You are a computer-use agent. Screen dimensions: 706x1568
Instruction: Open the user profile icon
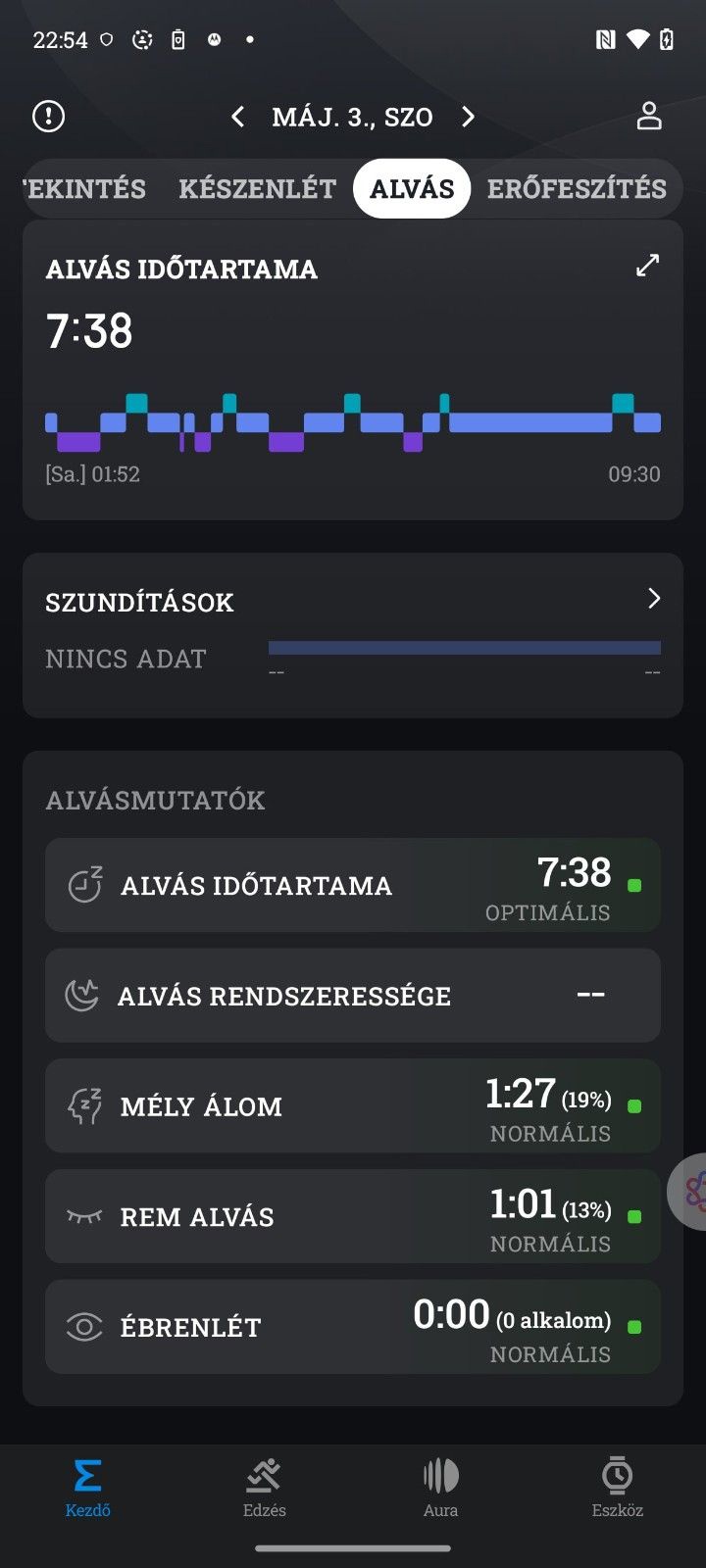pos(649,117)
